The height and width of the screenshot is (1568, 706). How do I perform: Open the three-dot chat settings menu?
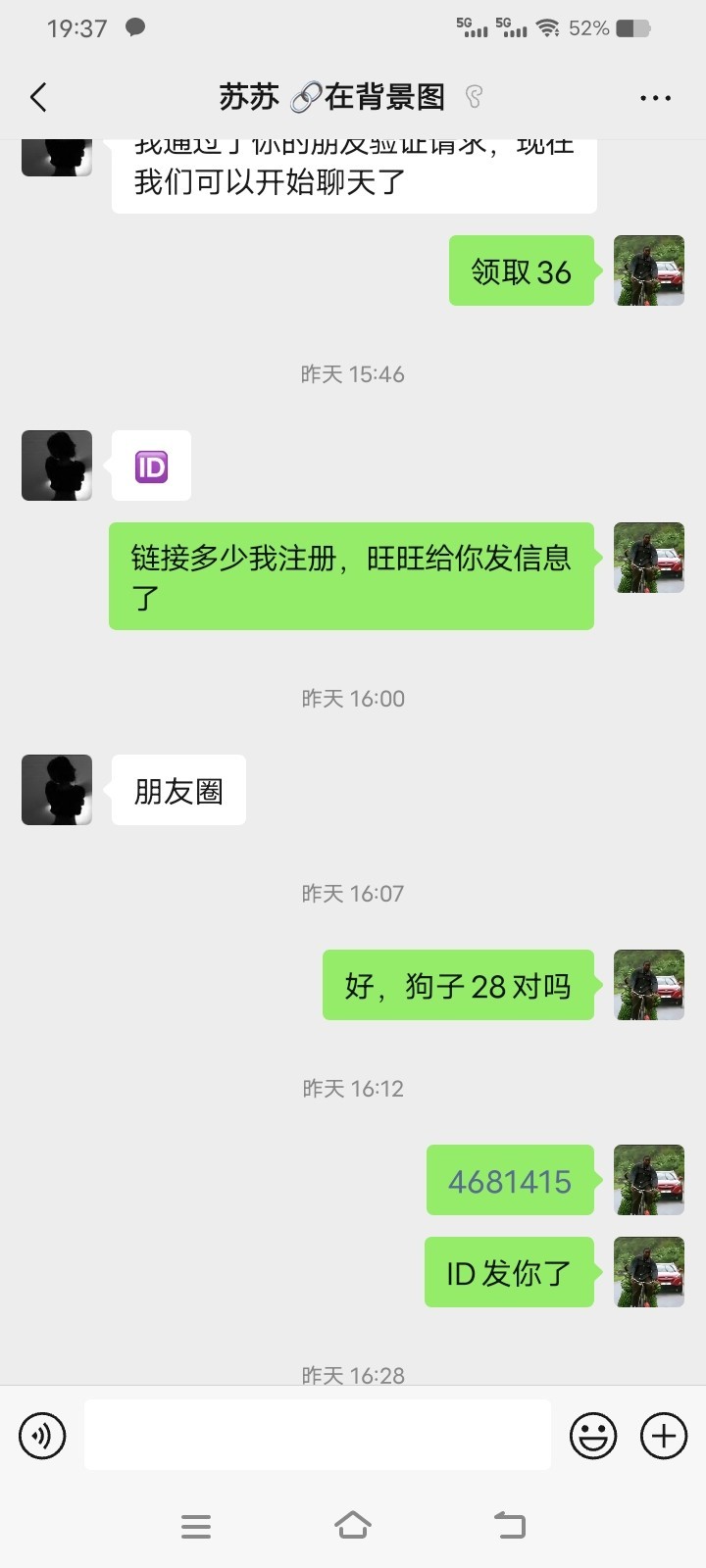(x=654, y=97)
